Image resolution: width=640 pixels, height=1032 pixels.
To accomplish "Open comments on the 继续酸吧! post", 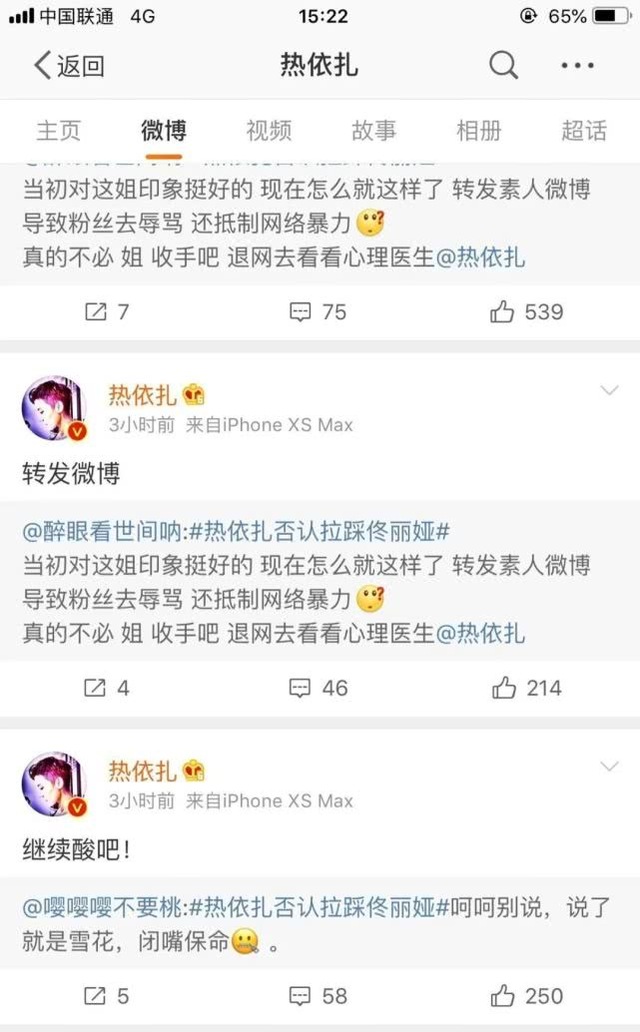I will (x=318, y=996).
